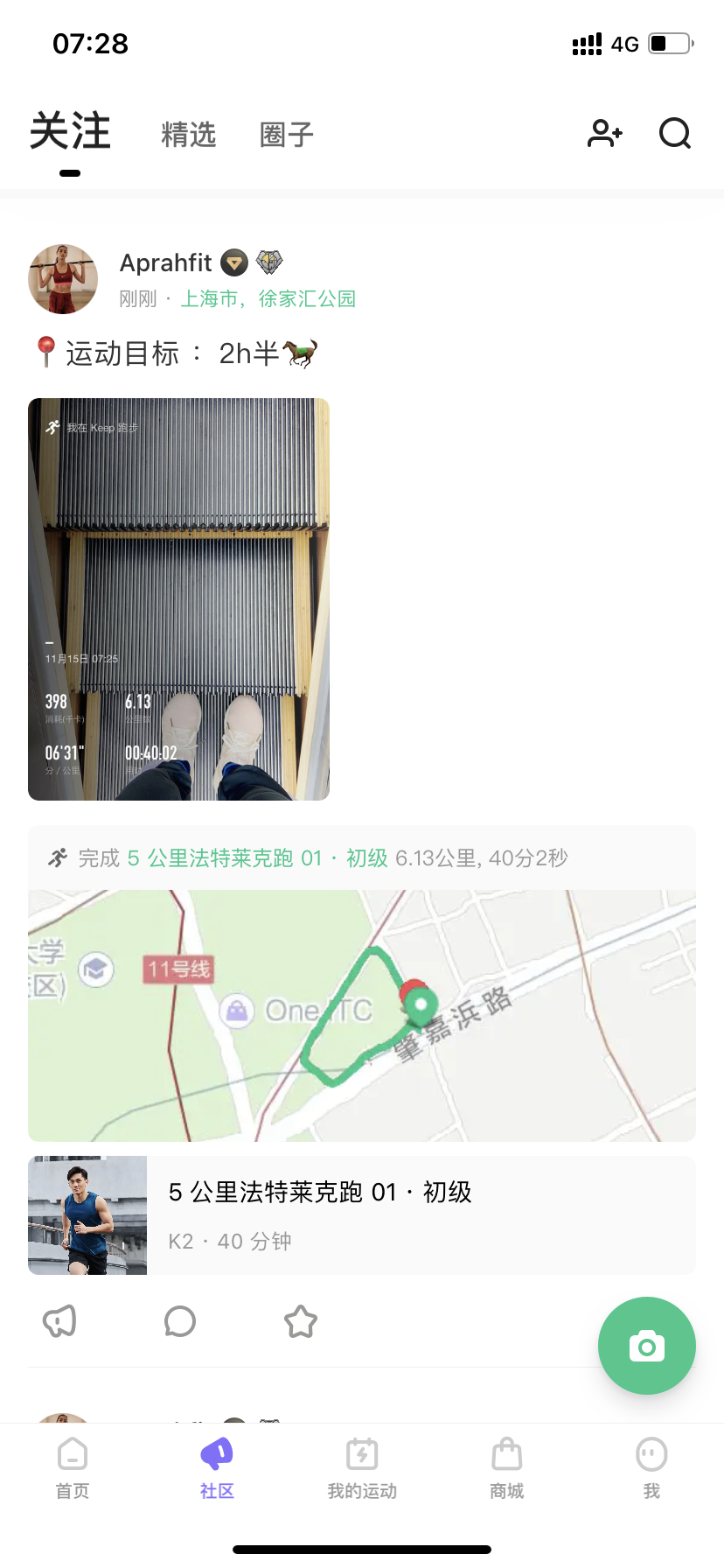This screenshot has width=724, height=1568.
Task: Go to the 首页 tab
Action: (73, 1468)
